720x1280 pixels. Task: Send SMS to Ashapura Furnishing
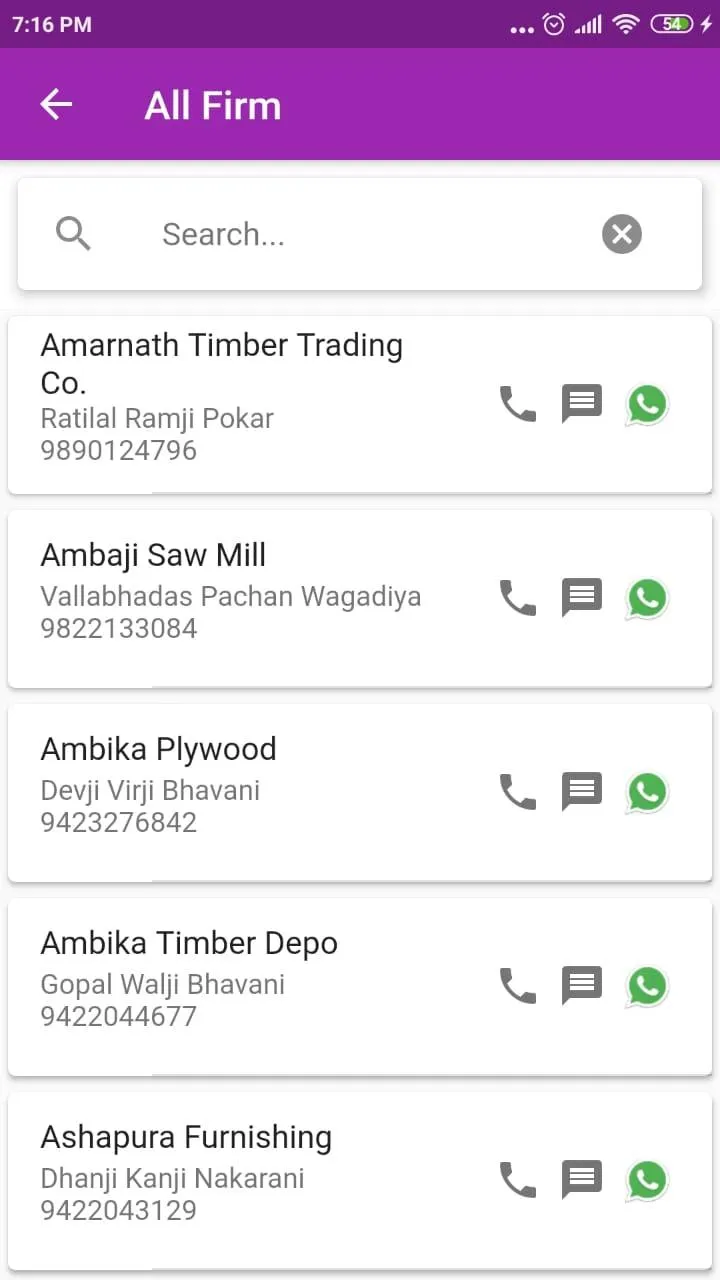pyautogui.click(x=582, y=1180)
